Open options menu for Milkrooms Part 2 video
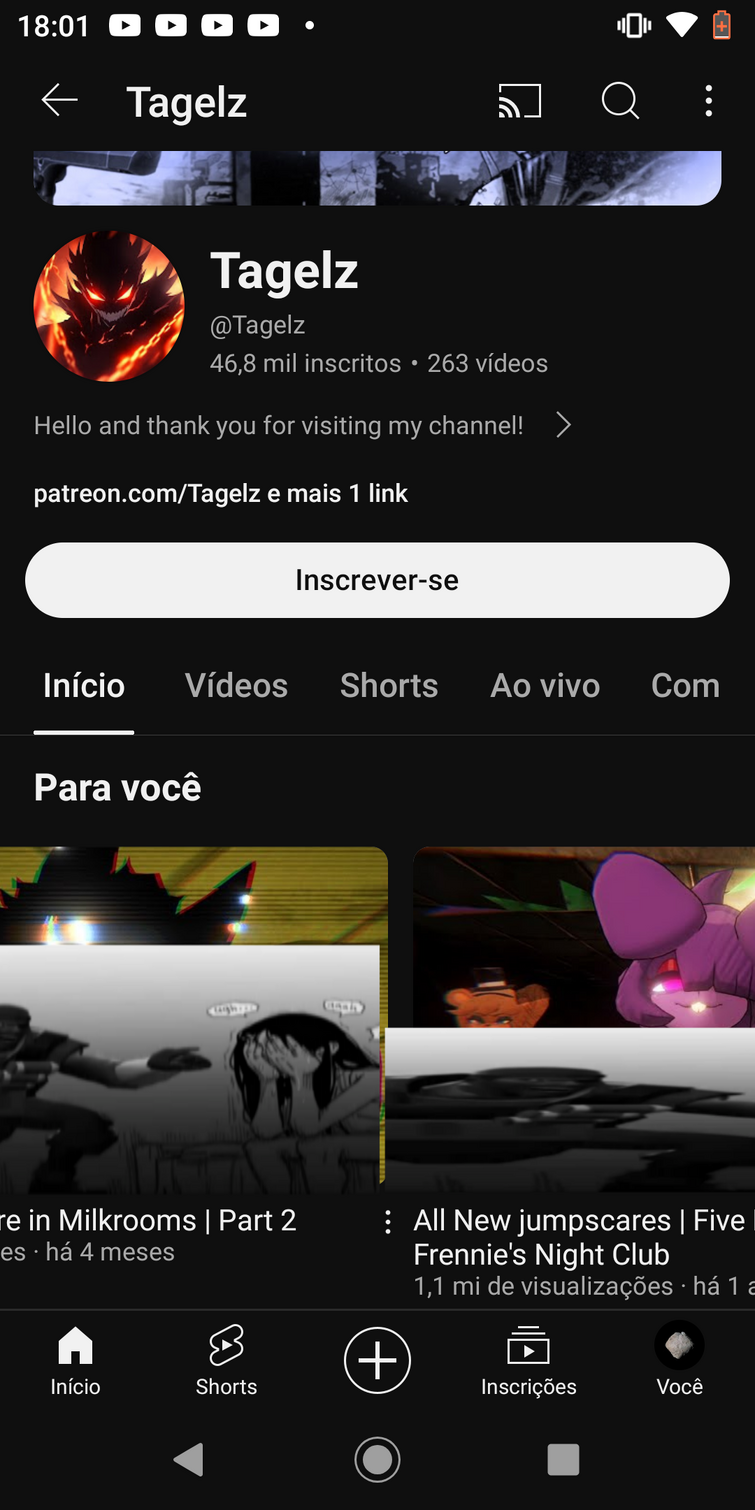This screenshot has width=755, height=1510. (x=388, y=1222)
